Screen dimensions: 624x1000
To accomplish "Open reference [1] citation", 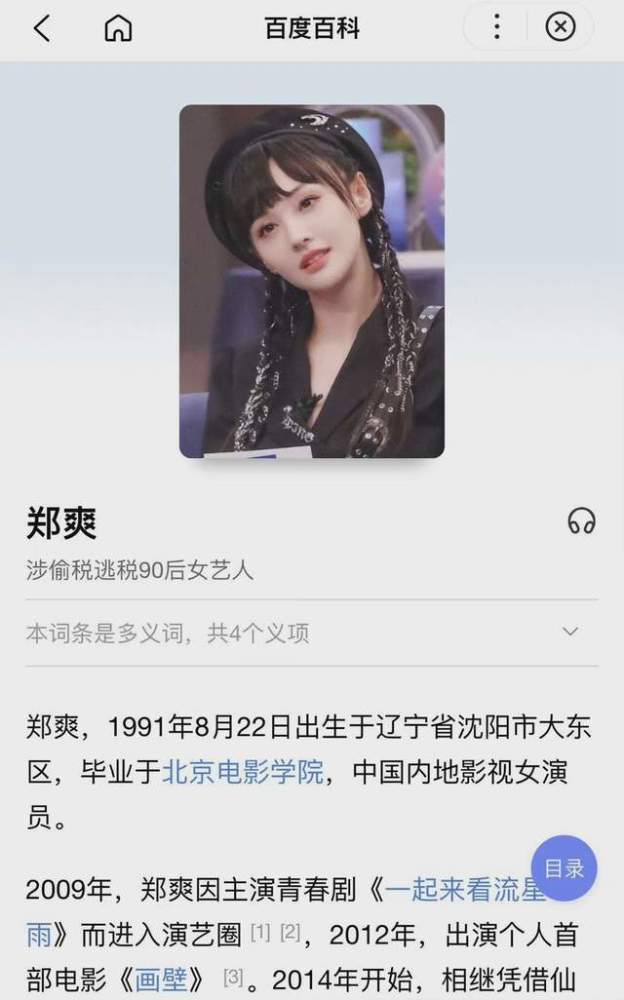I will click(x=260, y=932).
